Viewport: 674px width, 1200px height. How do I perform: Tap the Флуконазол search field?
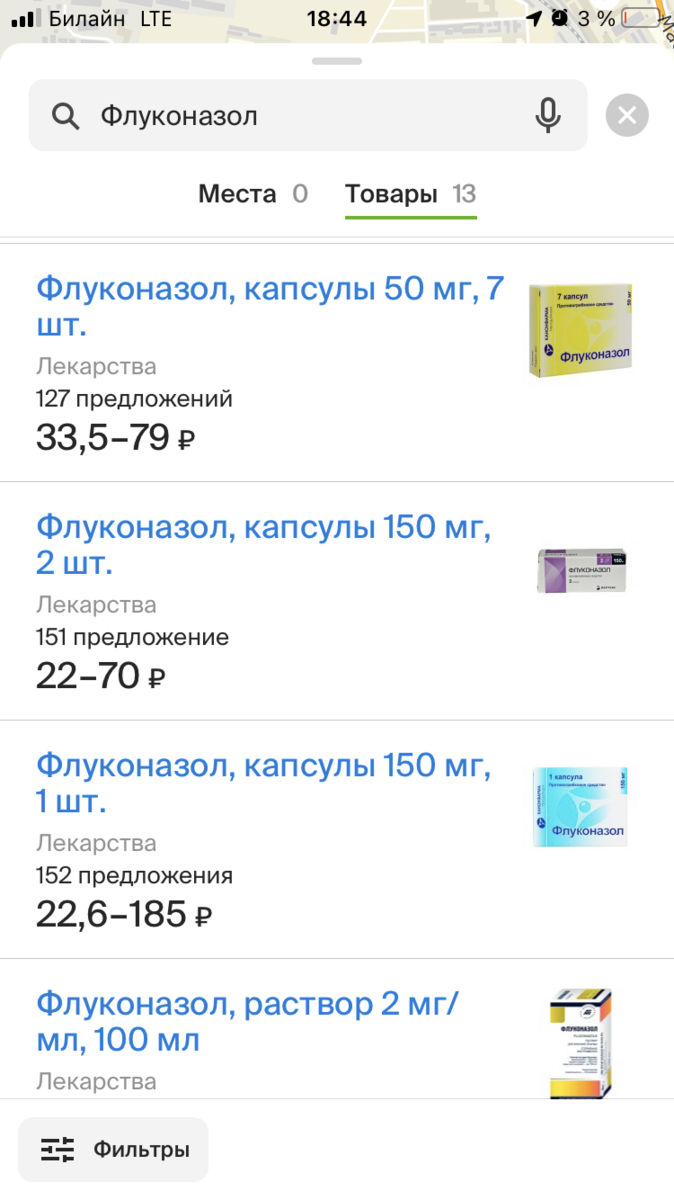click(308, 116)
